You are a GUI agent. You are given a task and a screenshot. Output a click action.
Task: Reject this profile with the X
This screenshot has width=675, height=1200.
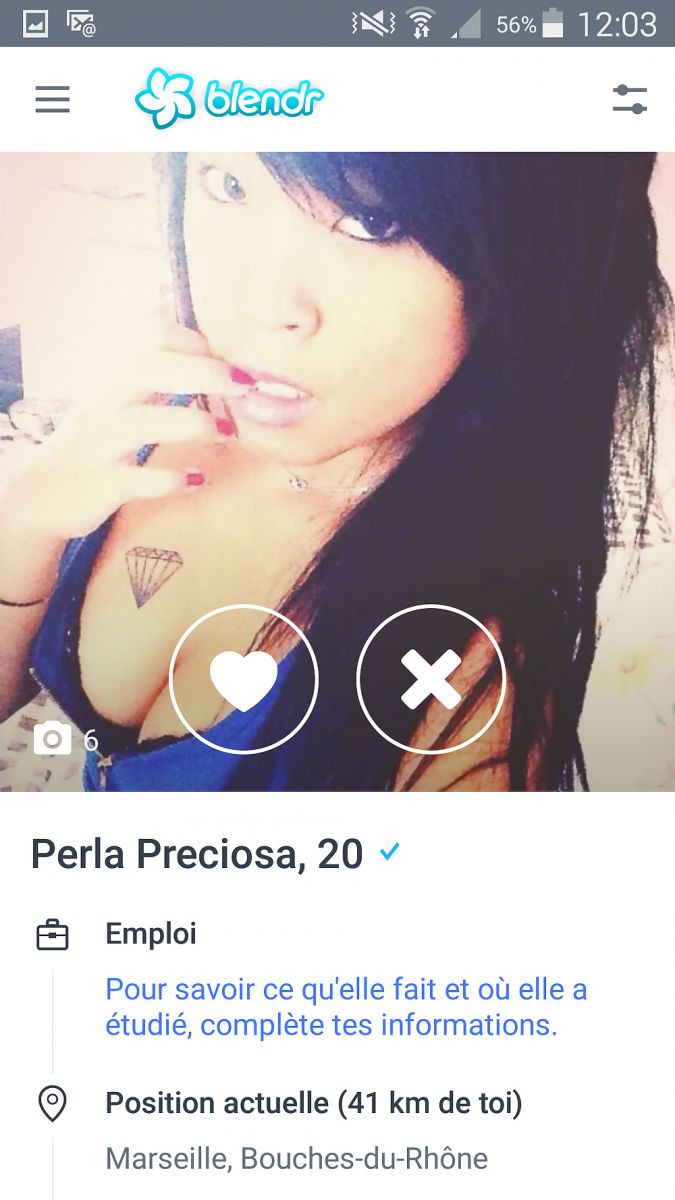[431, 679]
